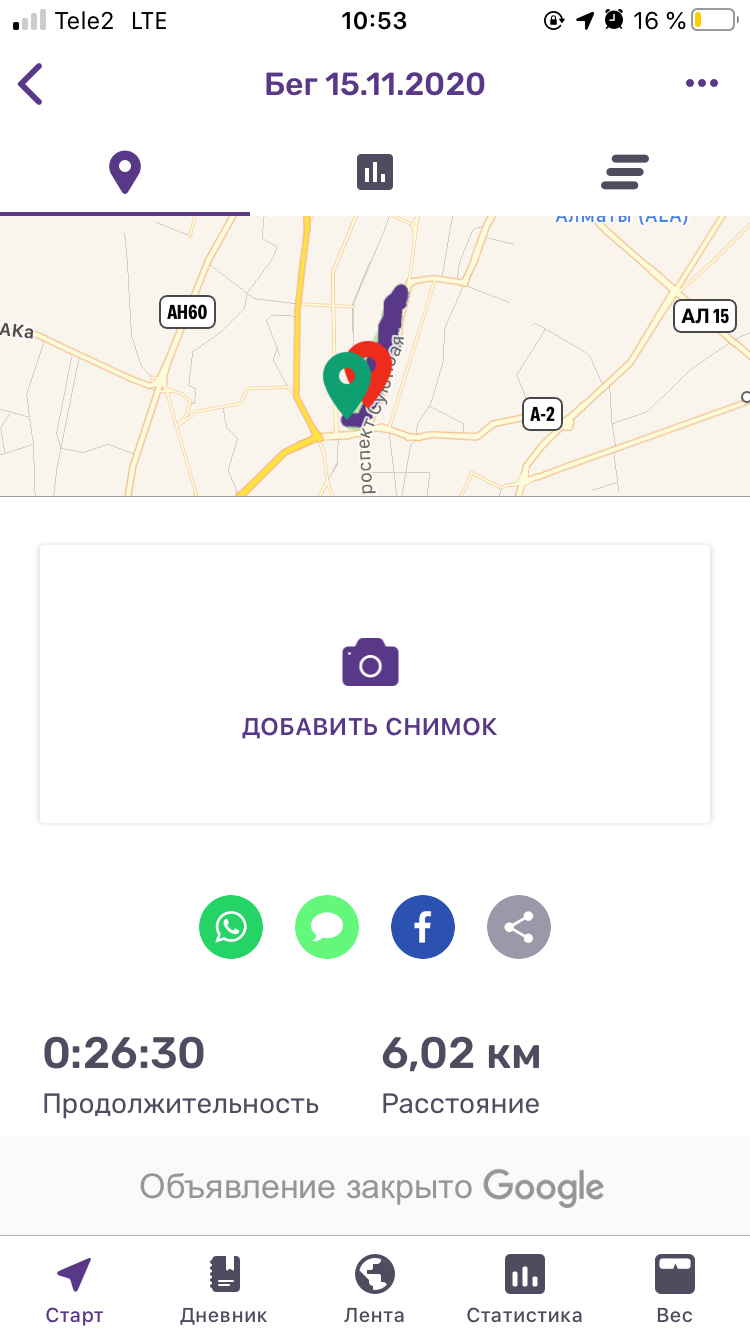
Task: Switch to the map pin tab
Action: point(125,173)
